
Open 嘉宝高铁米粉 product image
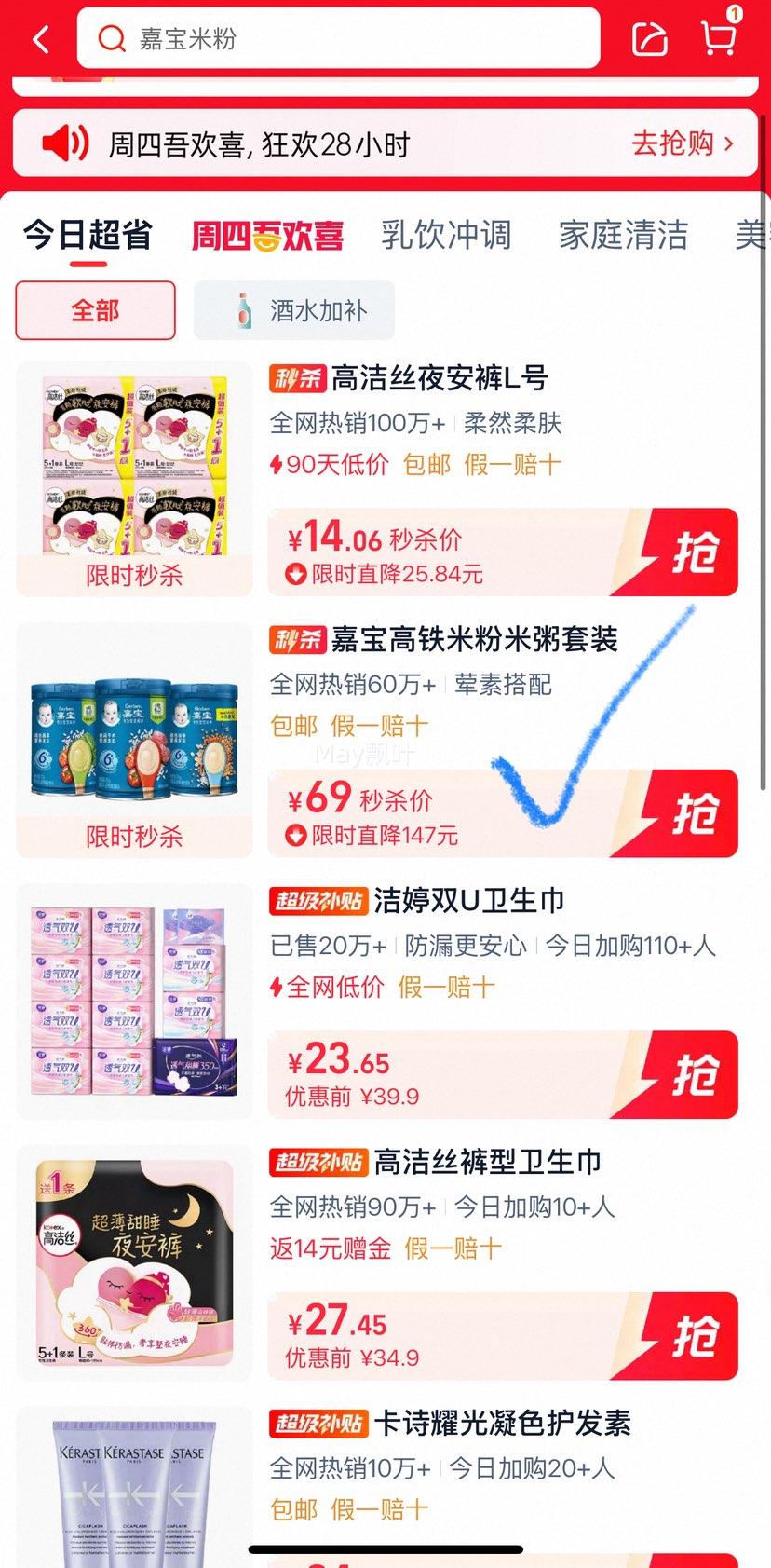134,727
